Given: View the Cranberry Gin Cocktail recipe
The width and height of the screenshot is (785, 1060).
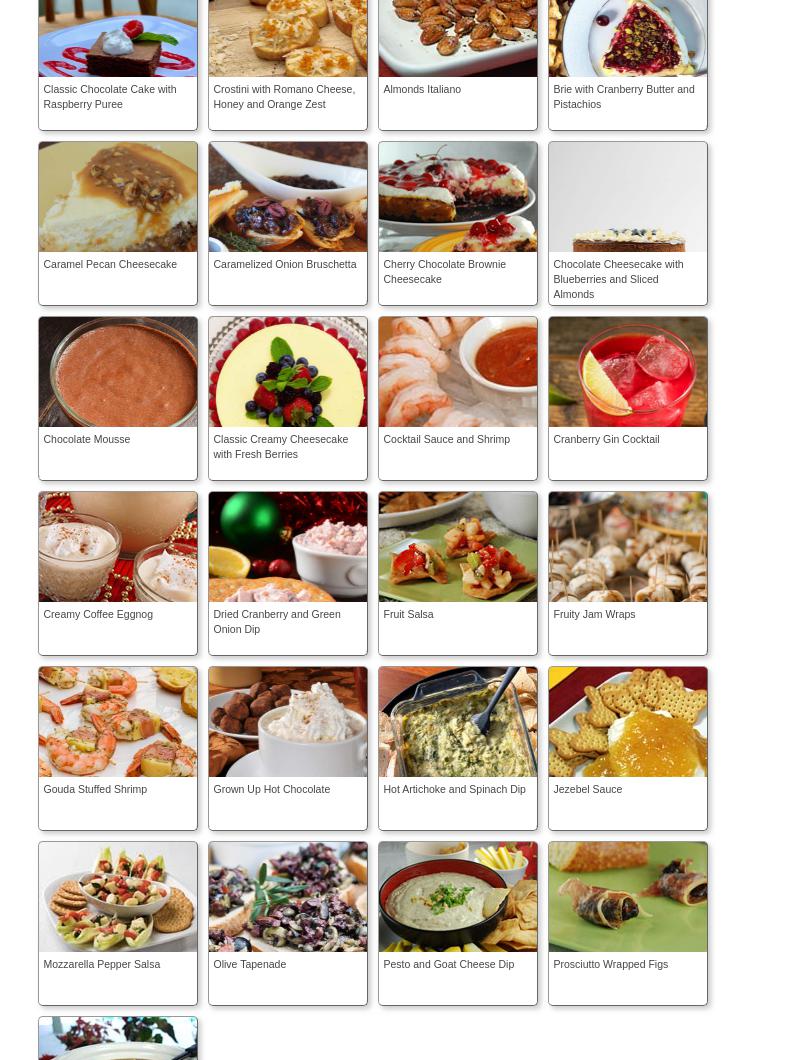Looking at the screenshot, I should pos(606,439).
